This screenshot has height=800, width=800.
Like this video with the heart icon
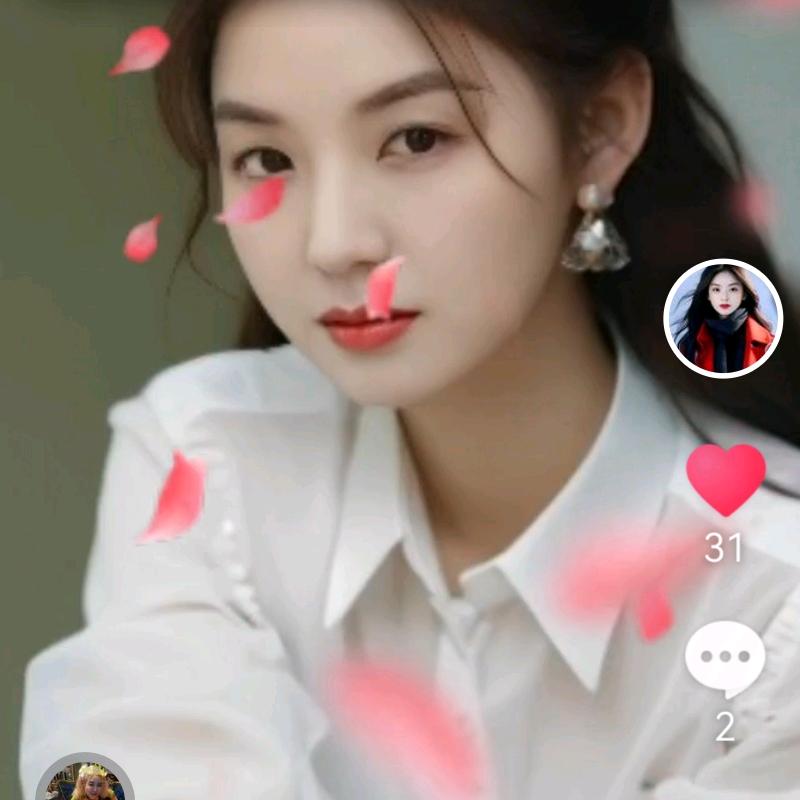(x=725, y=479)
